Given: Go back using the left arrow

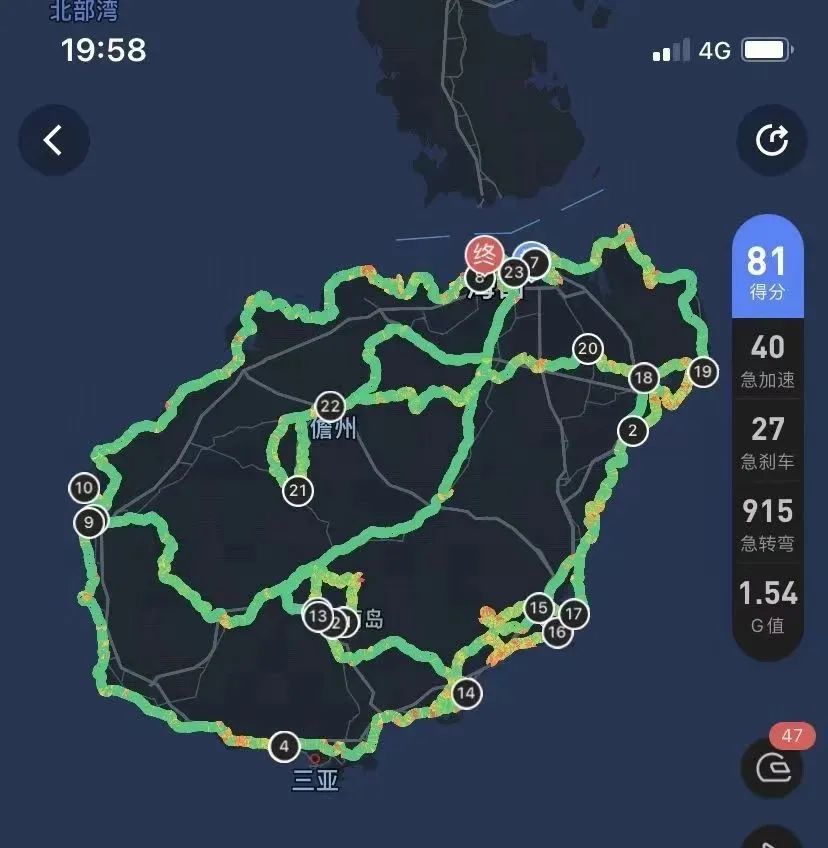Looking at the screenshot, I should (54, 140).
